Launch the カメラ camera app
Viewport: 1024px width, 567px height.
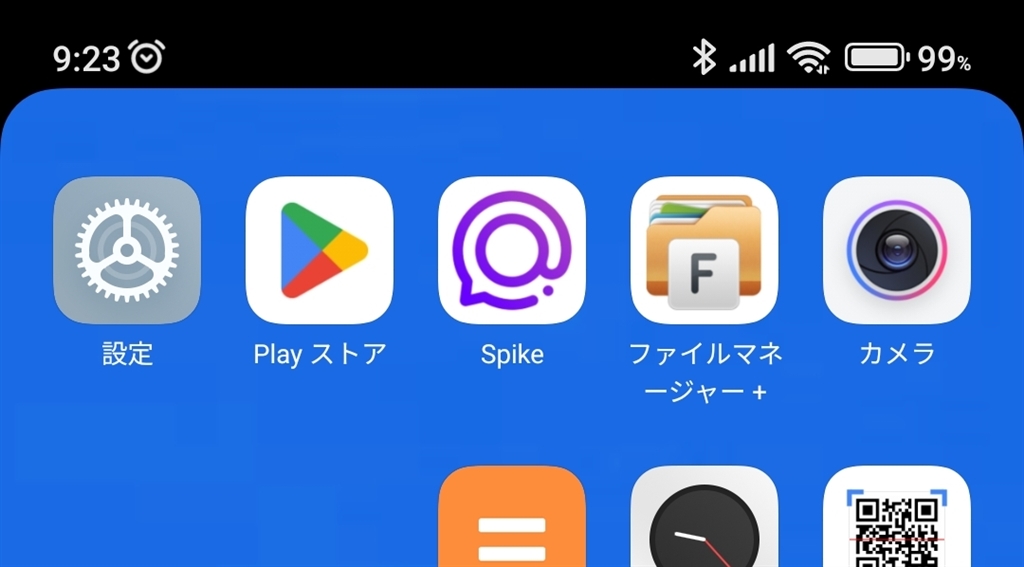click(x=896, y=250)
